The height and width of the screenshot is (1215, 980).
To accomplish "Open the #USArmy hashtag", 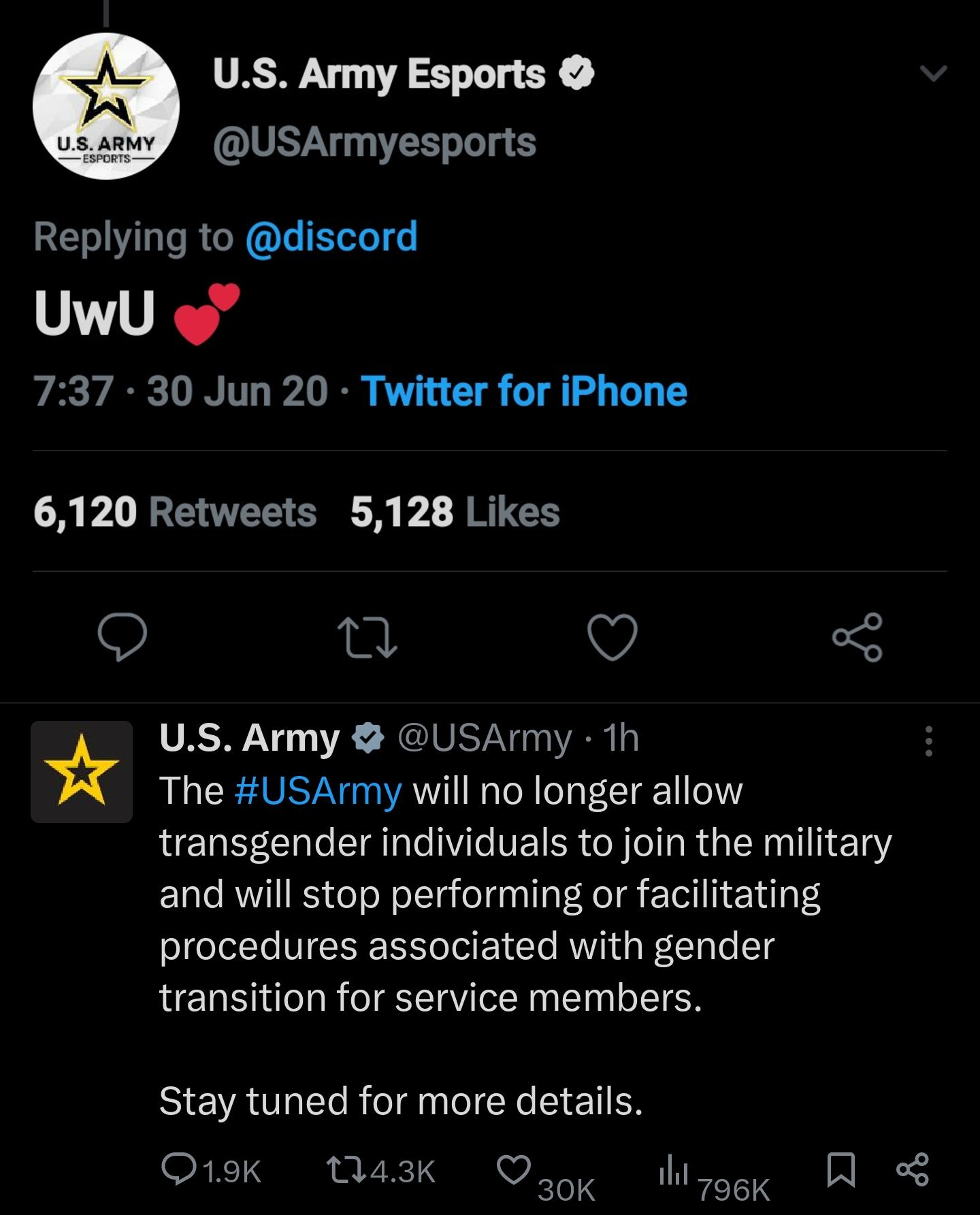I will [x=318, y=791].
